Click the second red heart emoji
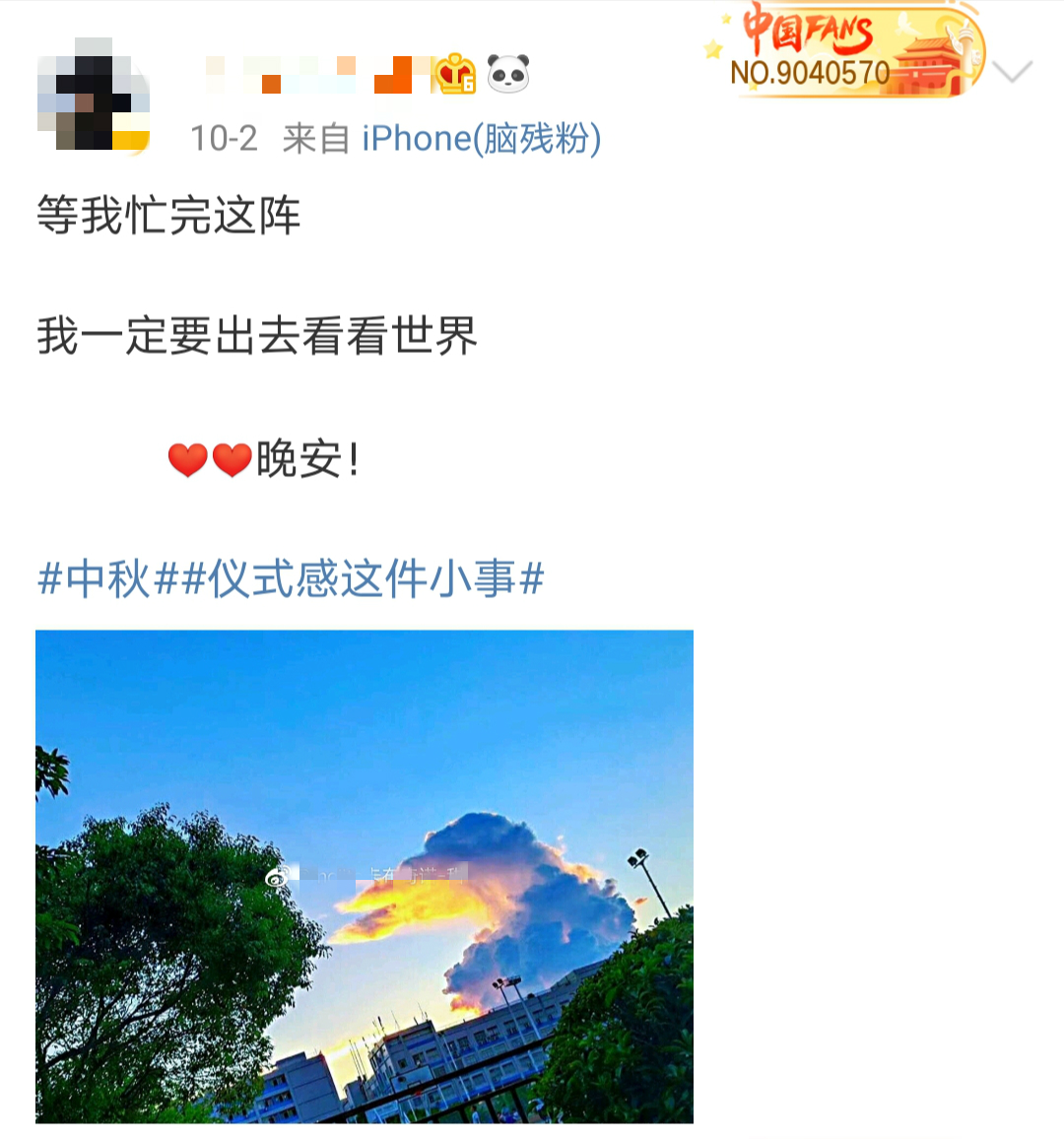Viewport: 1064px width, 1139px height. pyautogui.click(x=232, y=459)
